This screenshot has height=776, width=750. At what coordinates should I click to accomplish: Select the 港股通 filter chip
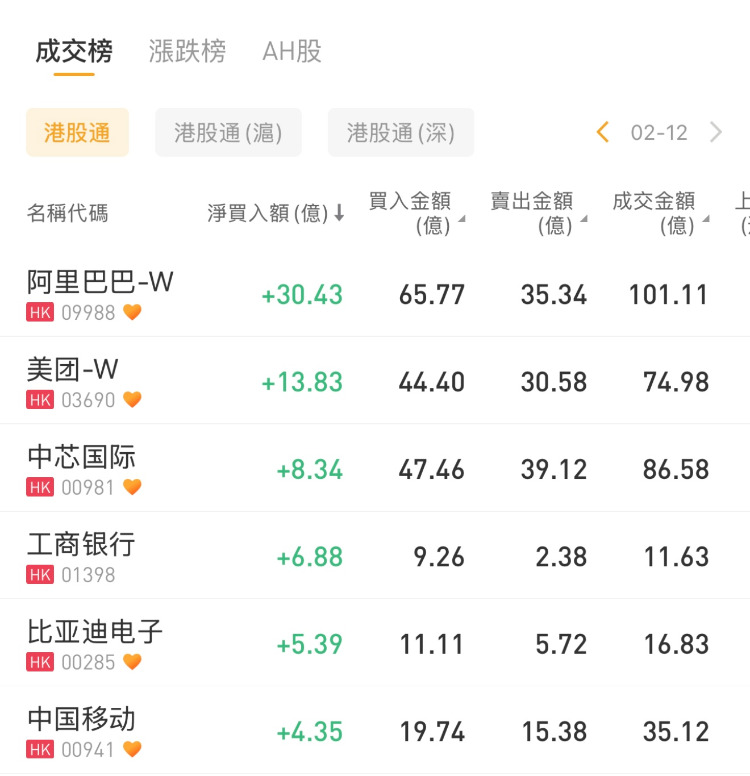pyautogui.click(x=77, y=133)
